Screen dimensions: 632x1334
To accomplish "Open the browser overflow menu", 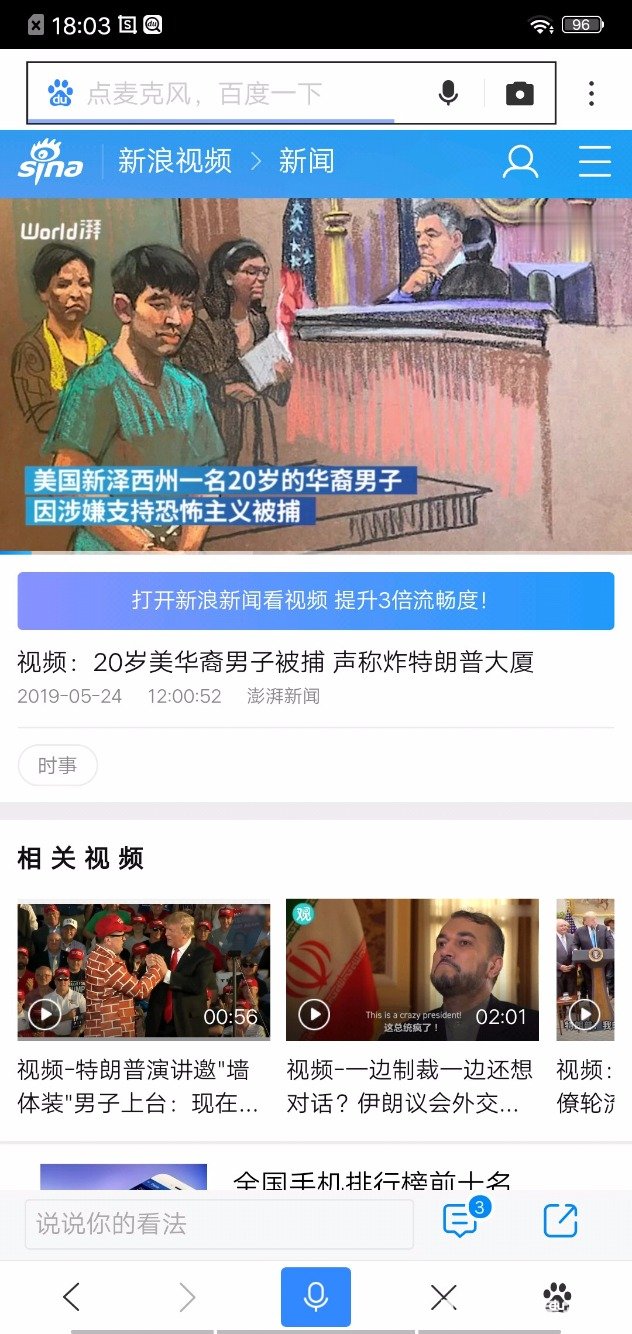I will pos(591,94).
